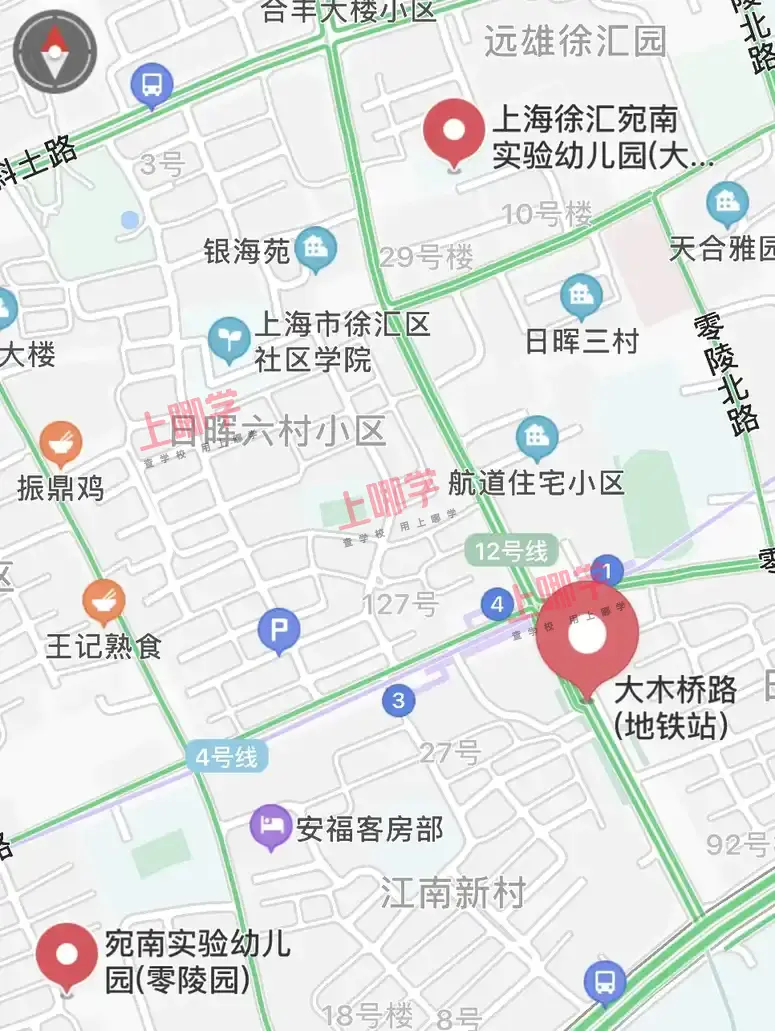Tap the parking lot P marker
Image resolution: width=775 pixels, height=1031 pixels.
coord(279,631)
